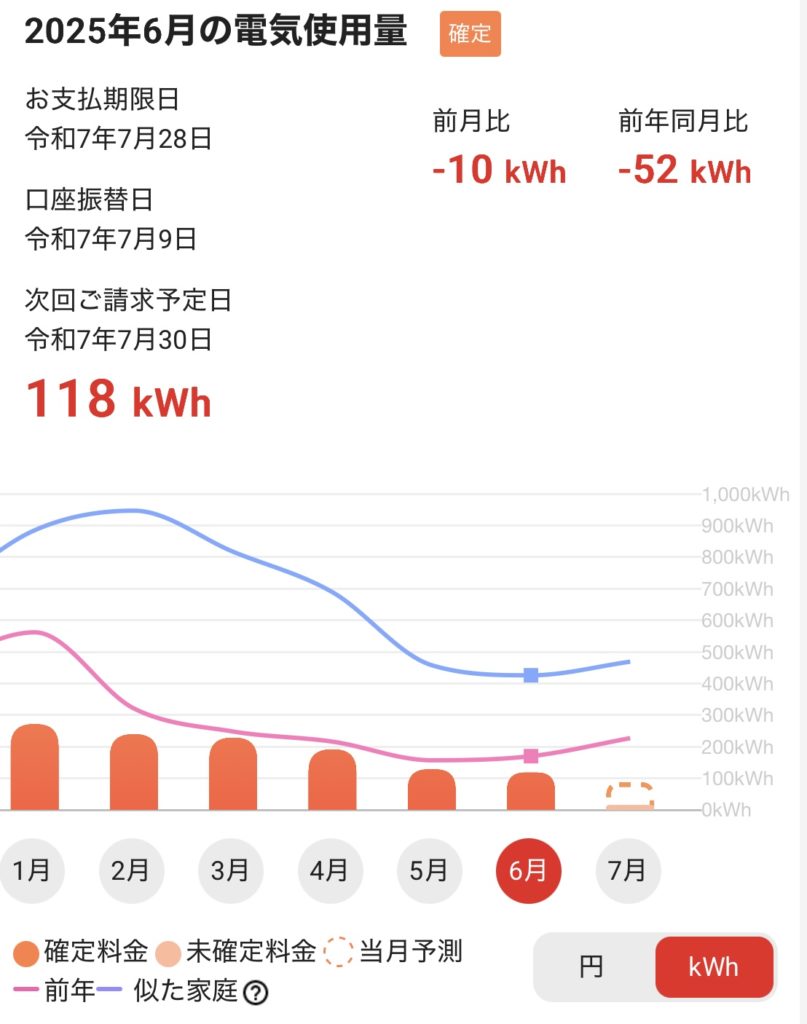Switch the graph to 円 display
The image size is (807, 1024).
click(592, 967)
